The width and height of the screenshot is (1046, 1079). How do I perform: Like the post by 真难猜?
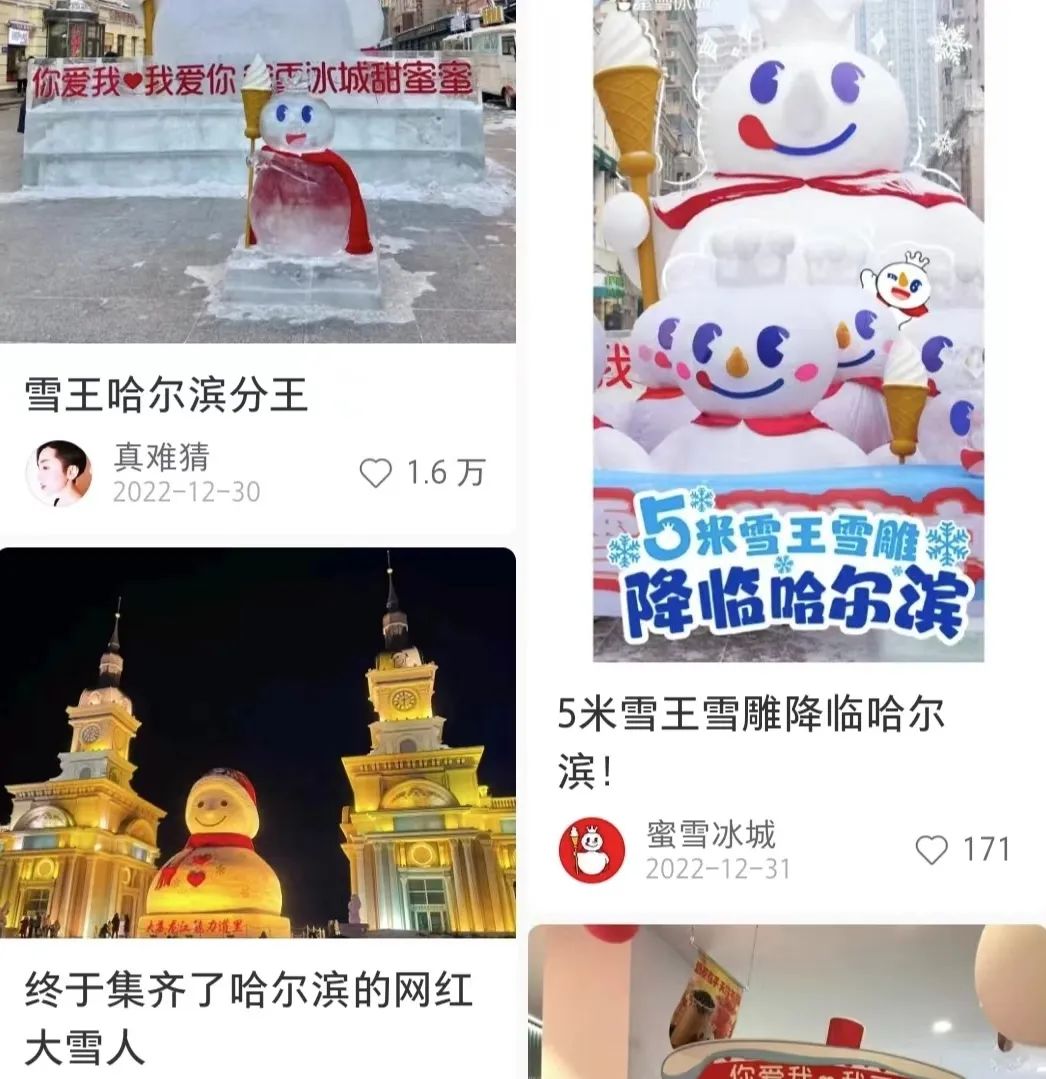(x=375, y=473)
